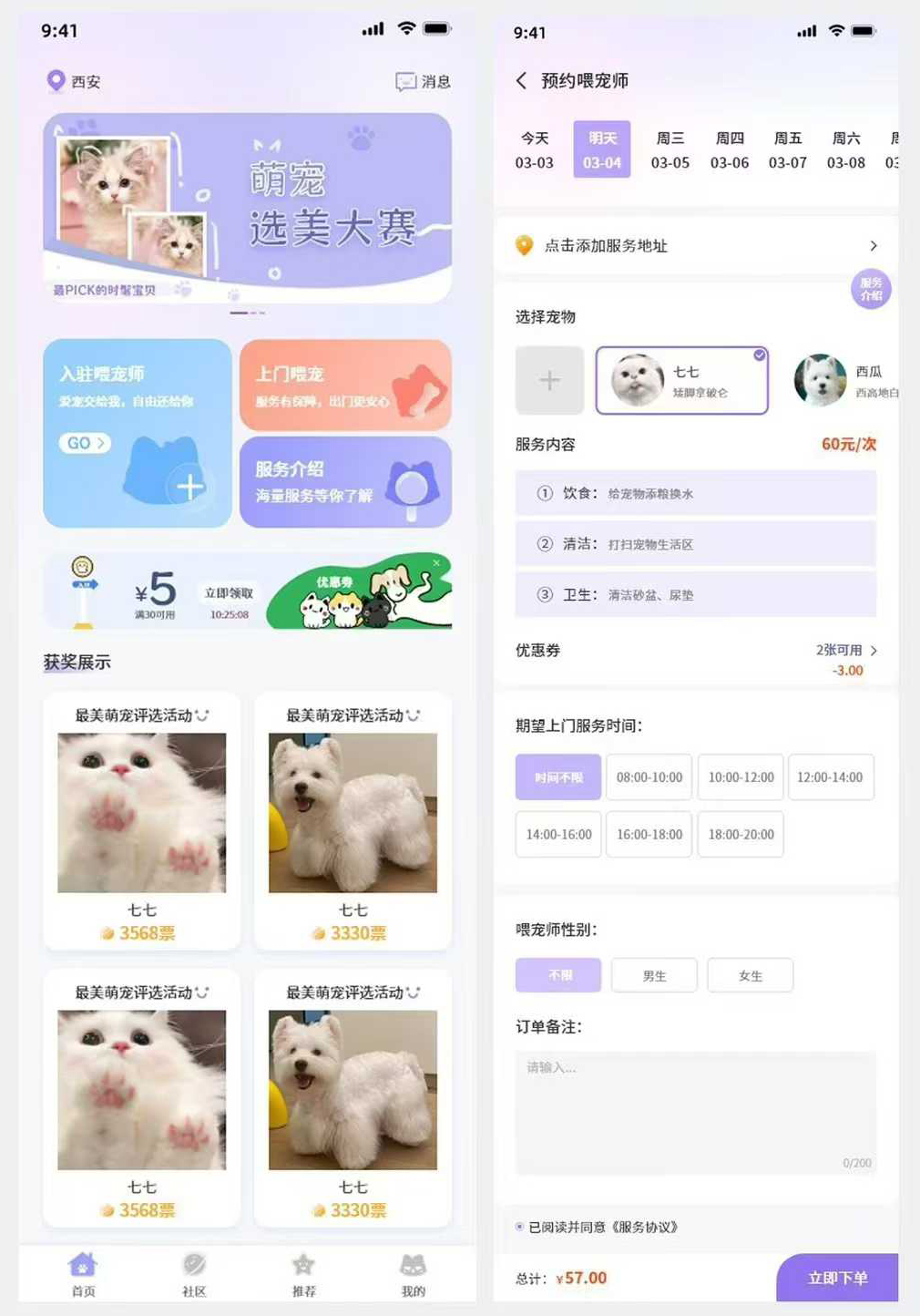Open the 上门喂宠 card
Viewport: 920px width, 1316px height.
tap(345, 385)
